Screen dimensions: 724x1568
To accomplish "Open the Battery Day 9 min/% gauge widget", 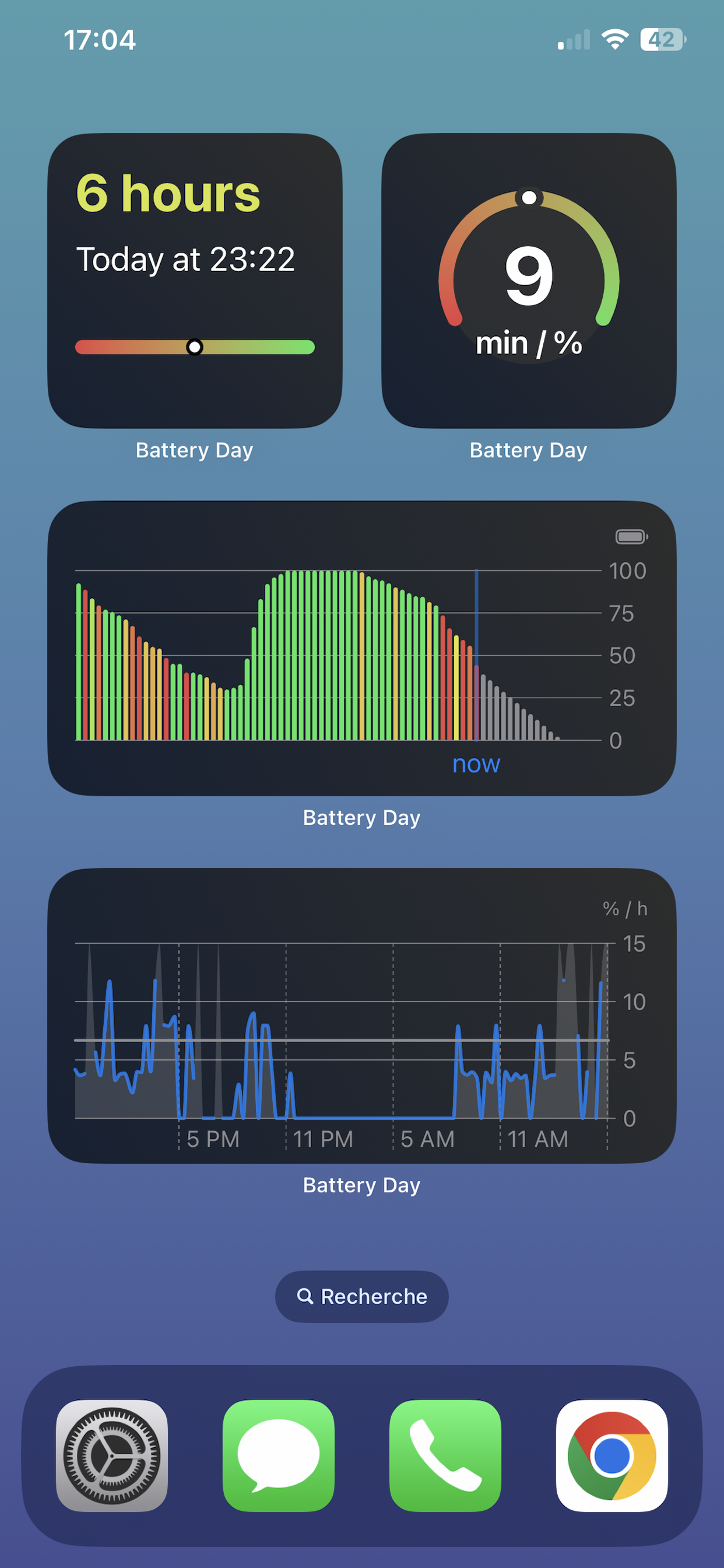I will 529,281.
